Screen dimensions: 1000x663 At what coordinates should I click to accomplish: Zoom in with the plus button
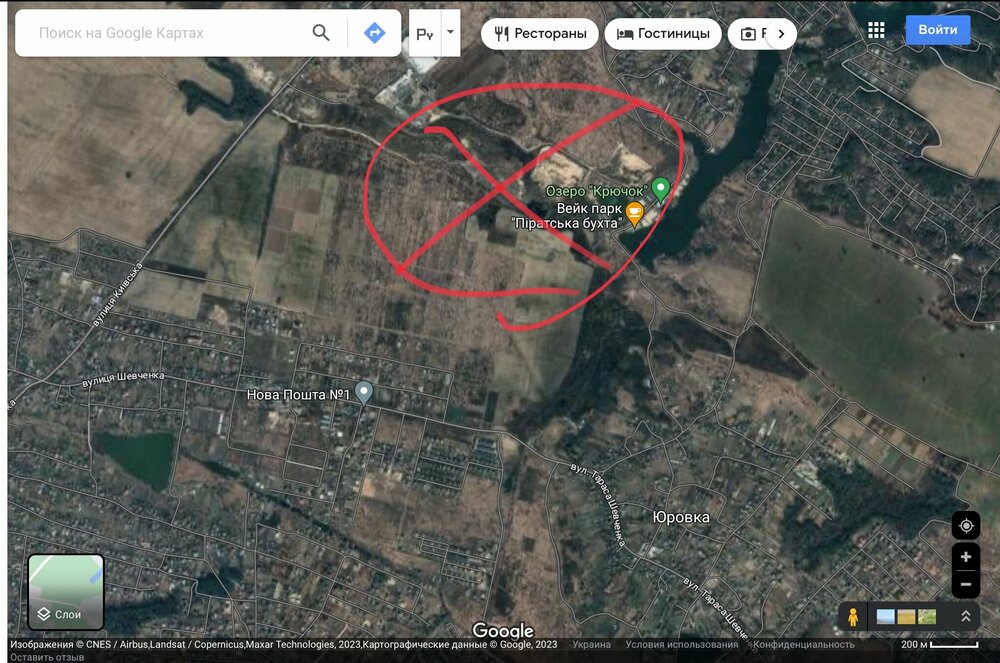[965, 557]
